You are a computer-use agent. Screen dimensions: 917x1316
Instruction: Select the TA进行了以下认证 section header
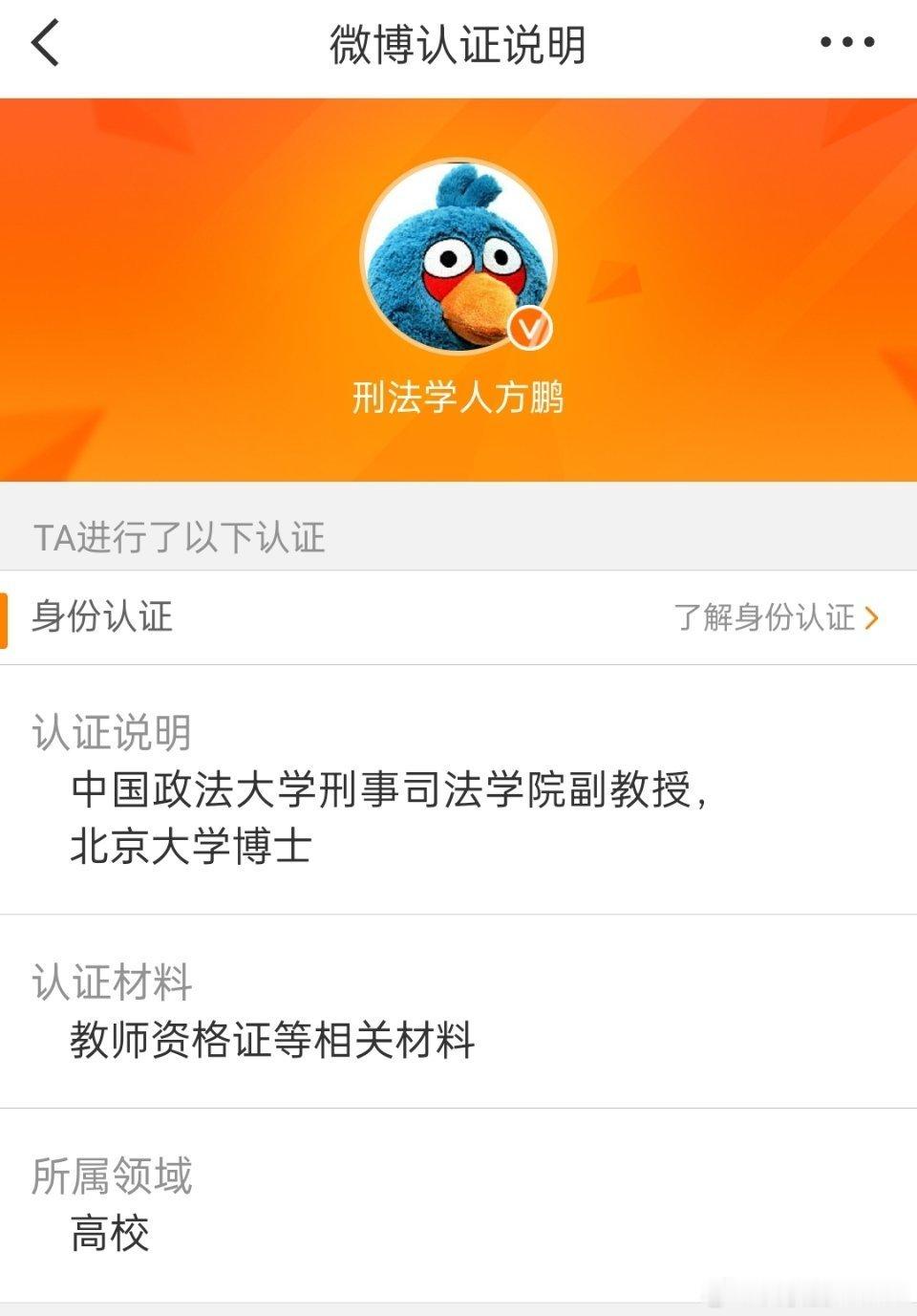tap(179, 540)
